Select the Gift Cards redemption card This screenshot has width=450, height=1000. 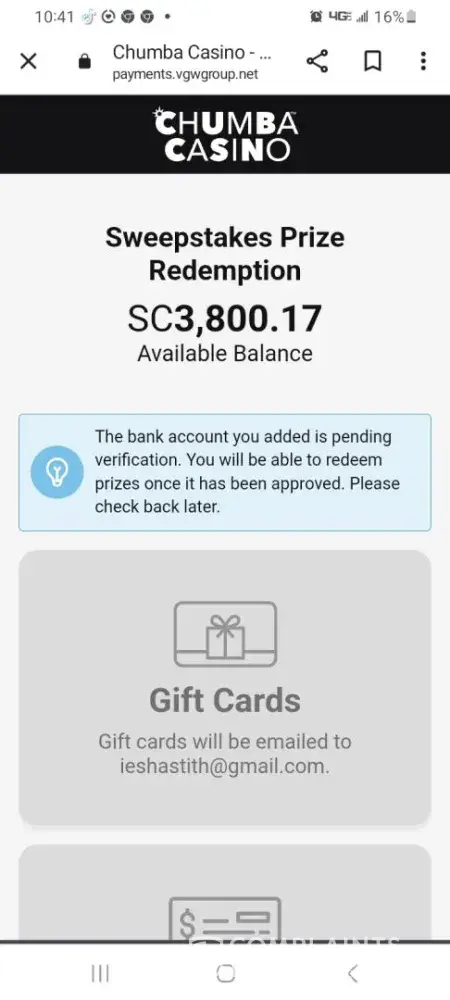point(225,688)
